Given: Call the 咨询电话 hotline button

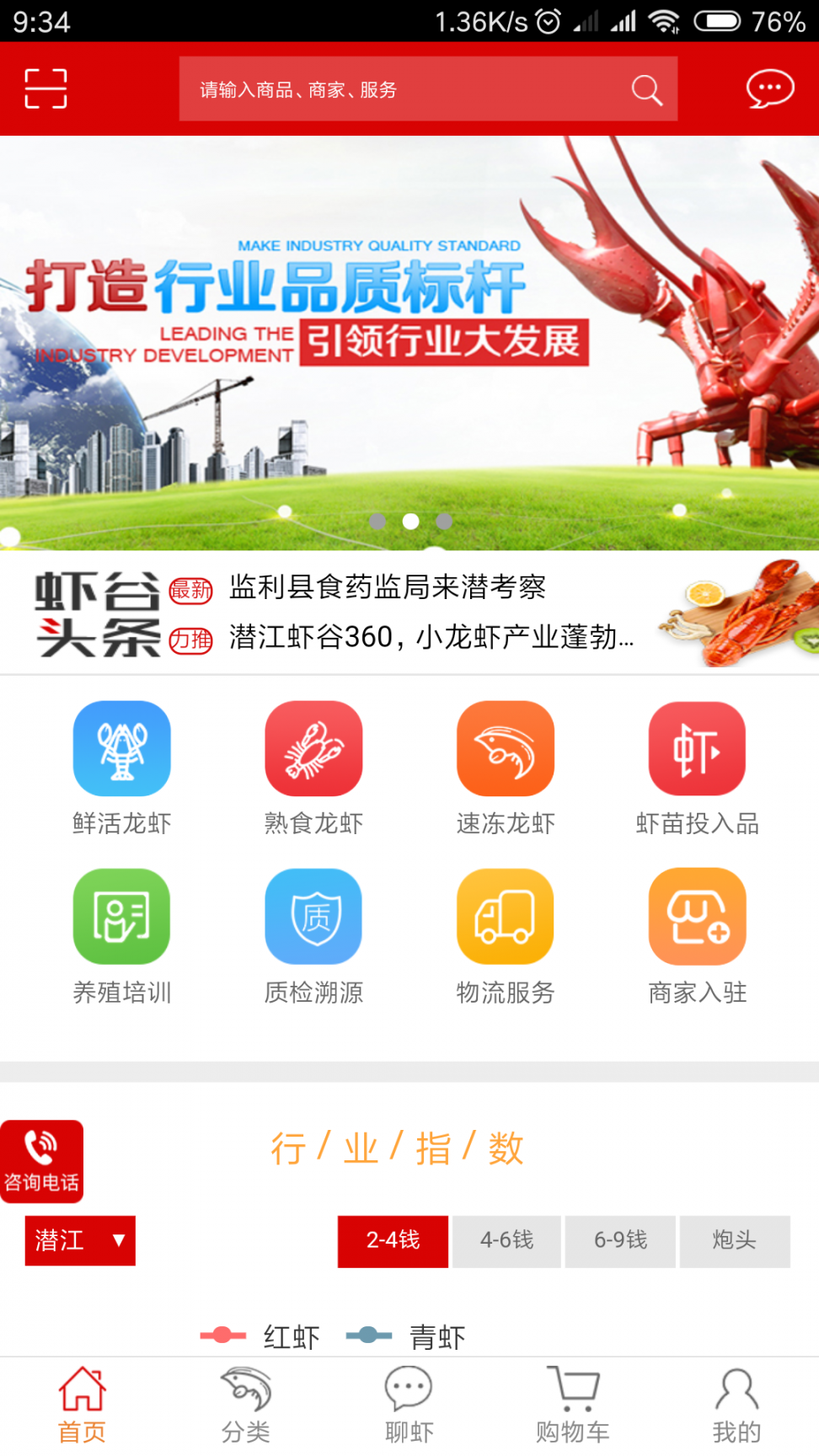Looking at the screenshot, I should (41, 1161).
